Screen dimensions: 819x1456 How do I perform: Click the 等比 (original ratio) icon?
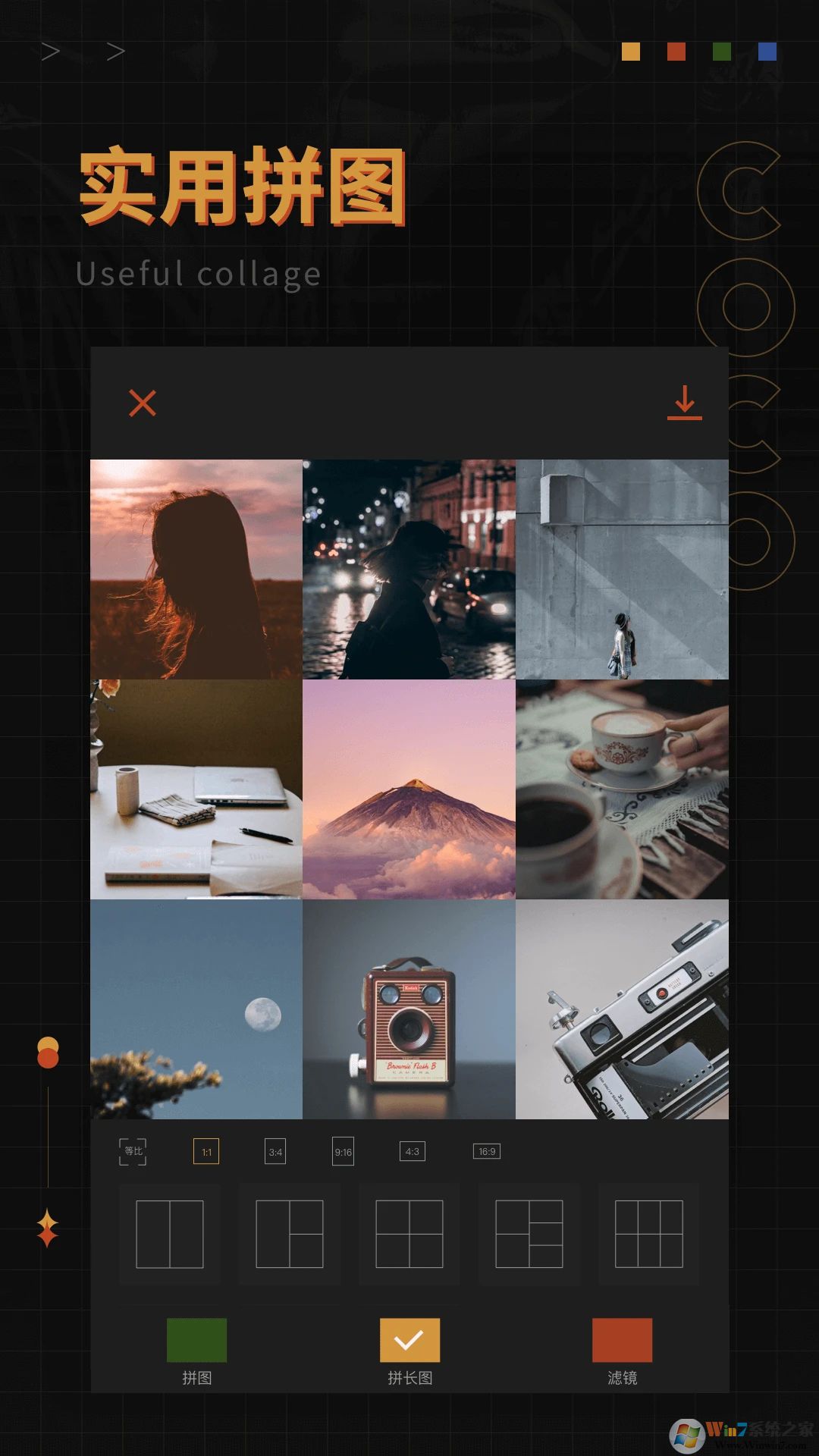[133, 1151]
